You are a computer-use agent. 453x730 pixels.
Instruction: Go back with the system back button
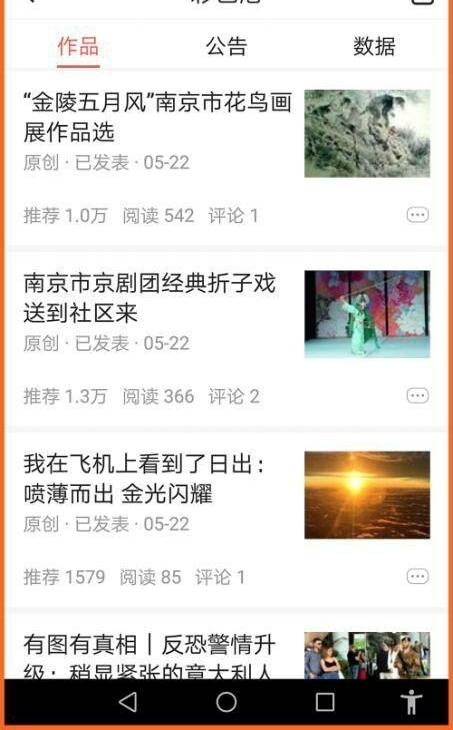(128, 702)
